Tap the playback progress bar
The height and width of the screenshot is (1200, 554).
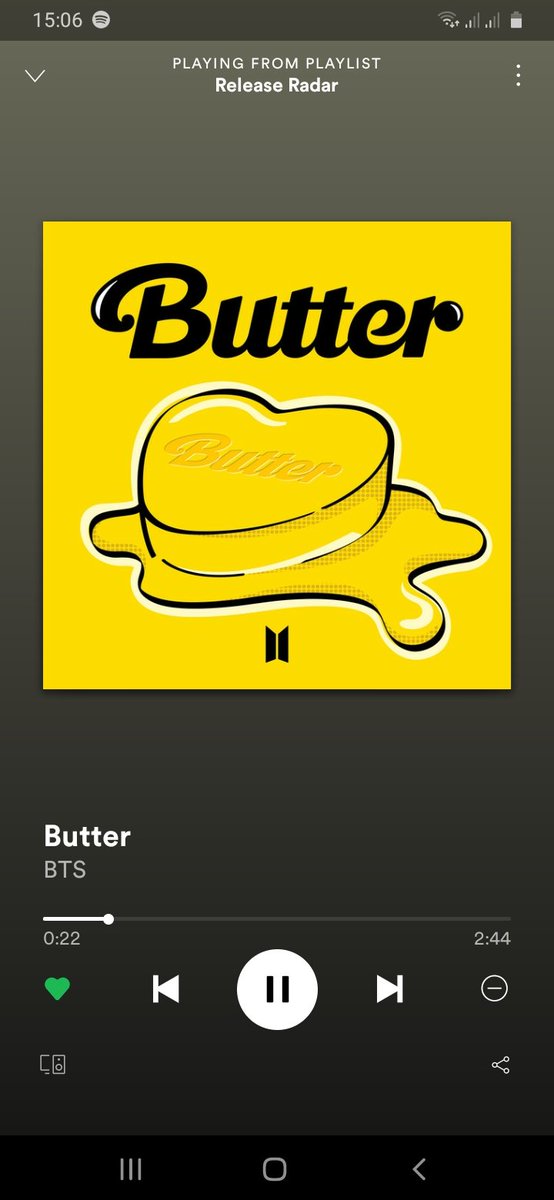coord(277,918)
